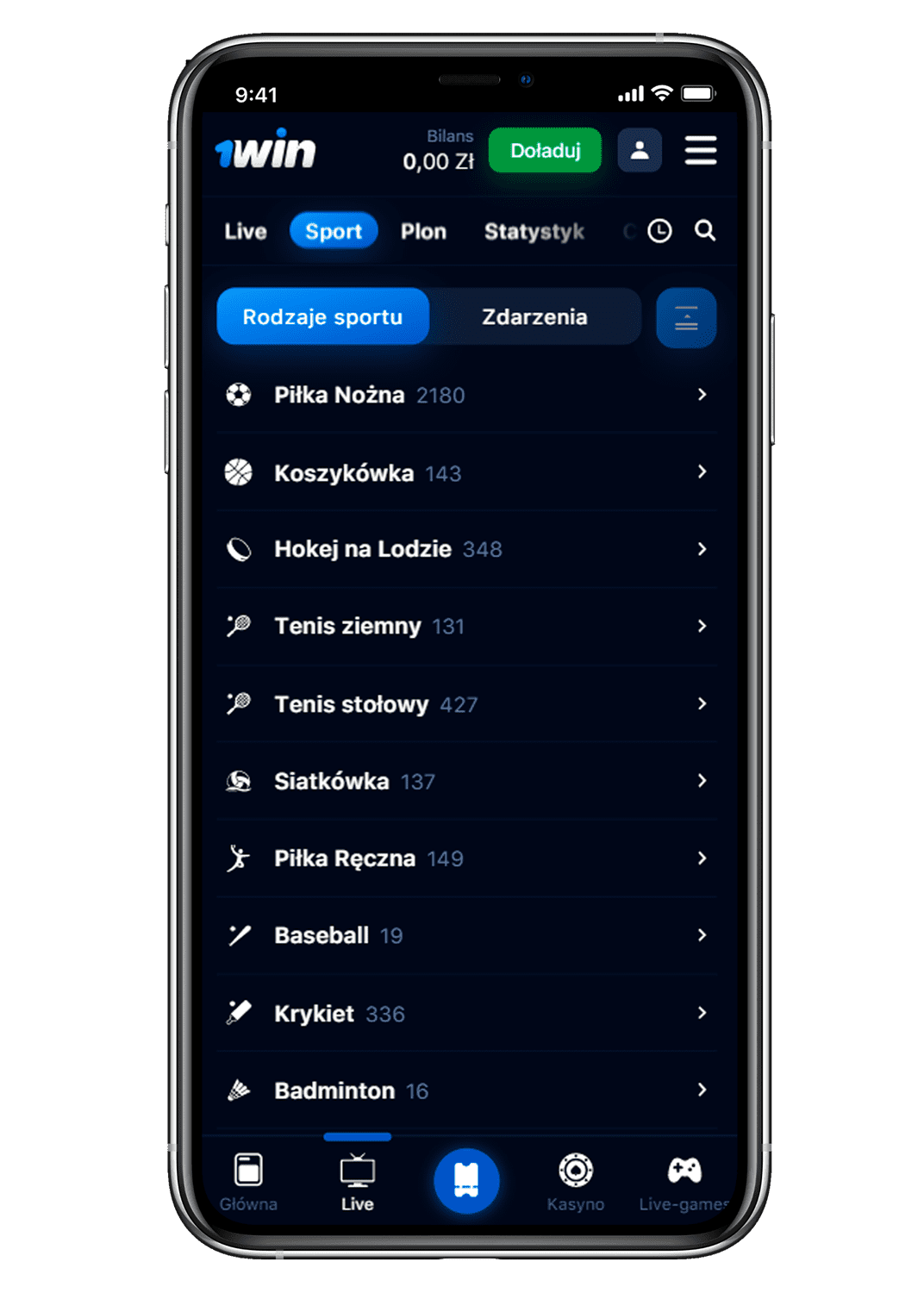
Task: Open the user profile icon
Action: 640,150
